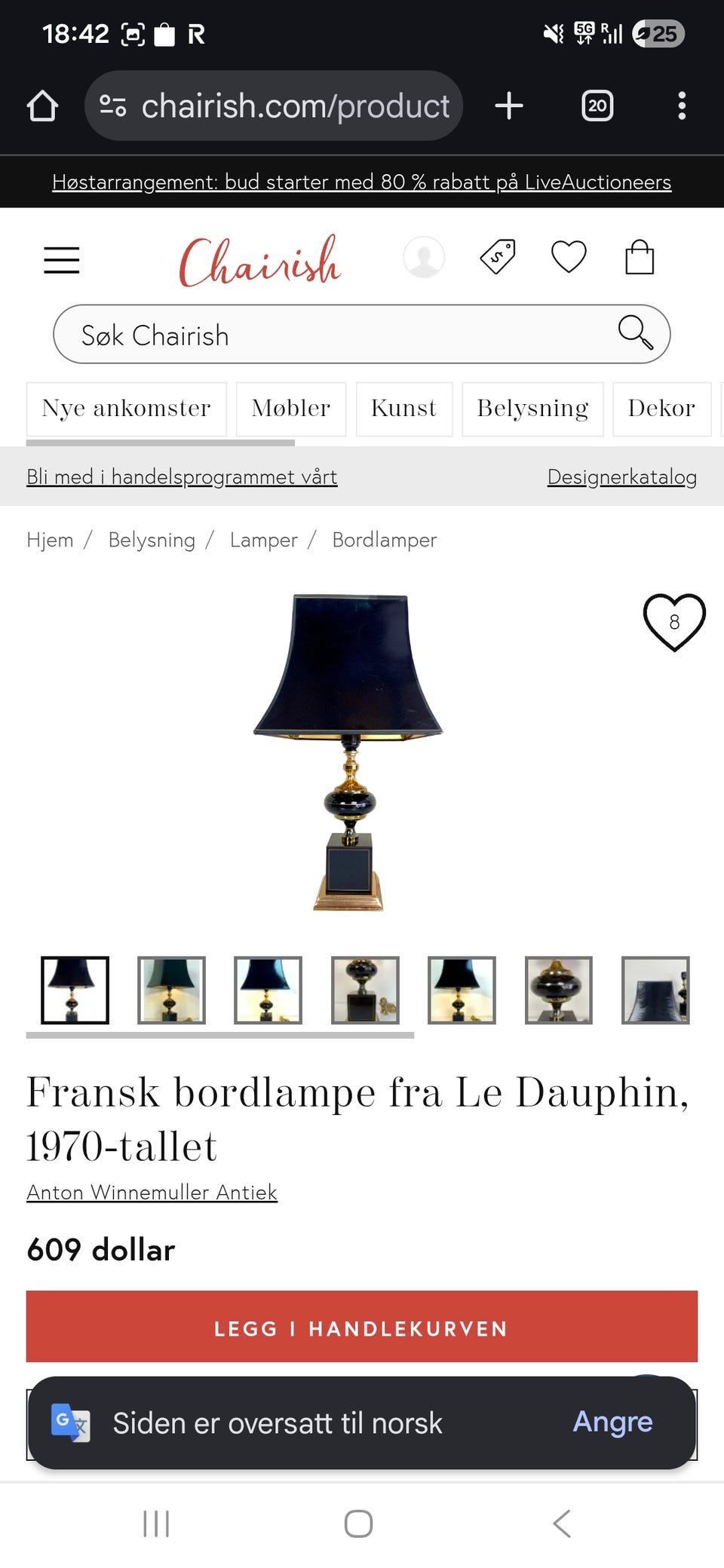The width and height of the screenshot is (724, 1568).
Task: Click the Google Translate icon in the notification
Action: [x=69, y=1423]
